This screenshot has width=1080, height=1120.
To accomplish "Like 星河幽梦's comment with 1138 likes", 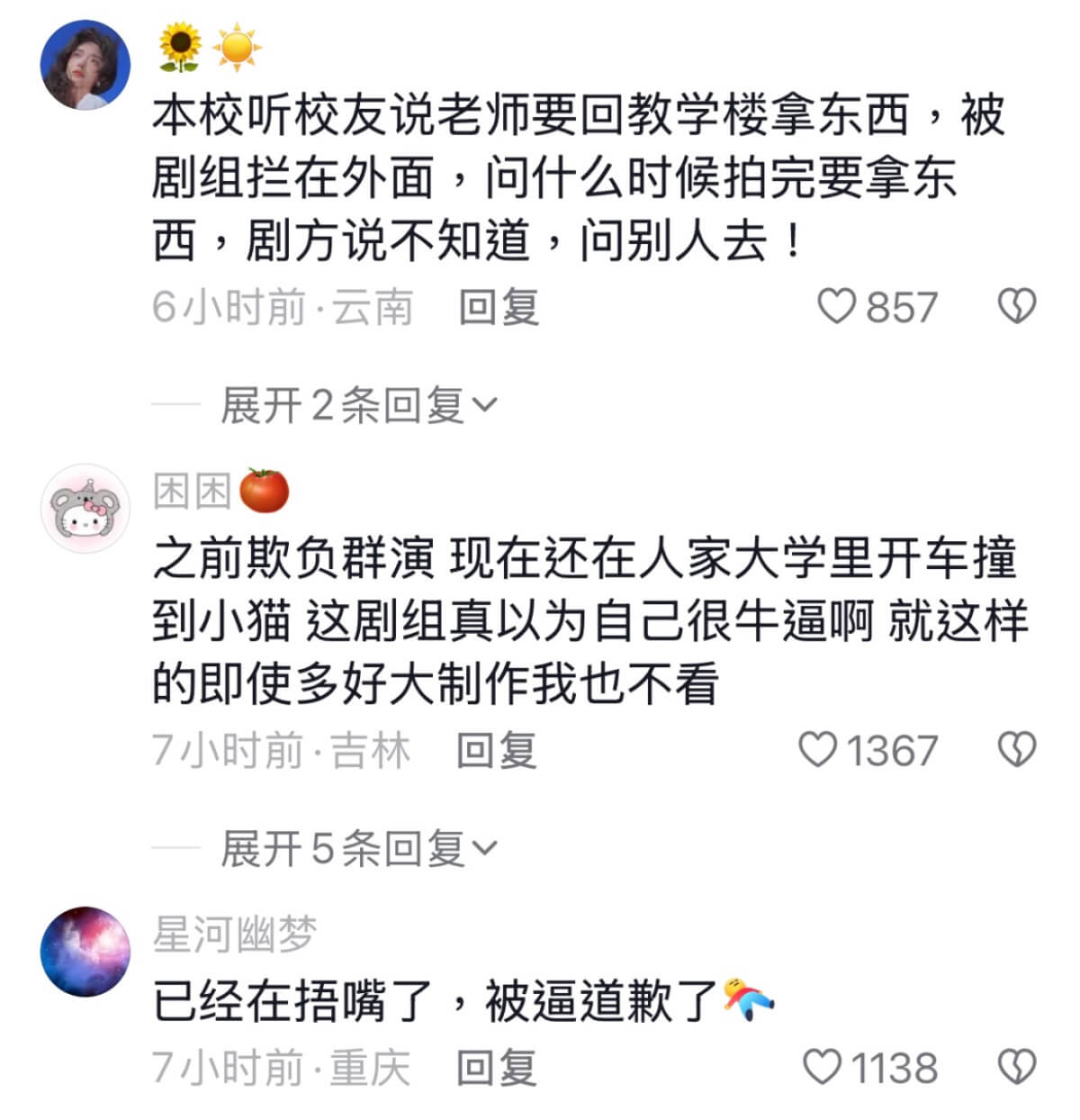I will click(821, 1067).
